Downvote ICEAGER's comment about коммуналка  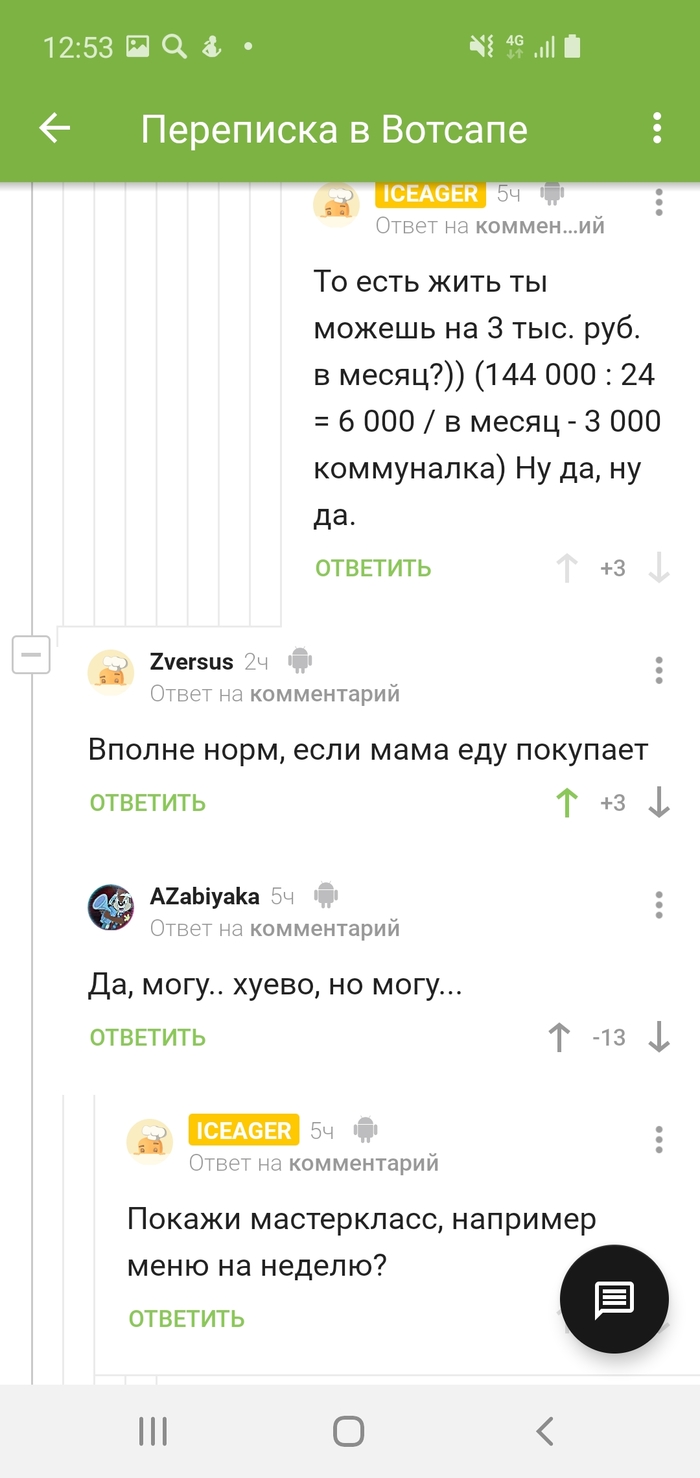click(x=658, y=568)
